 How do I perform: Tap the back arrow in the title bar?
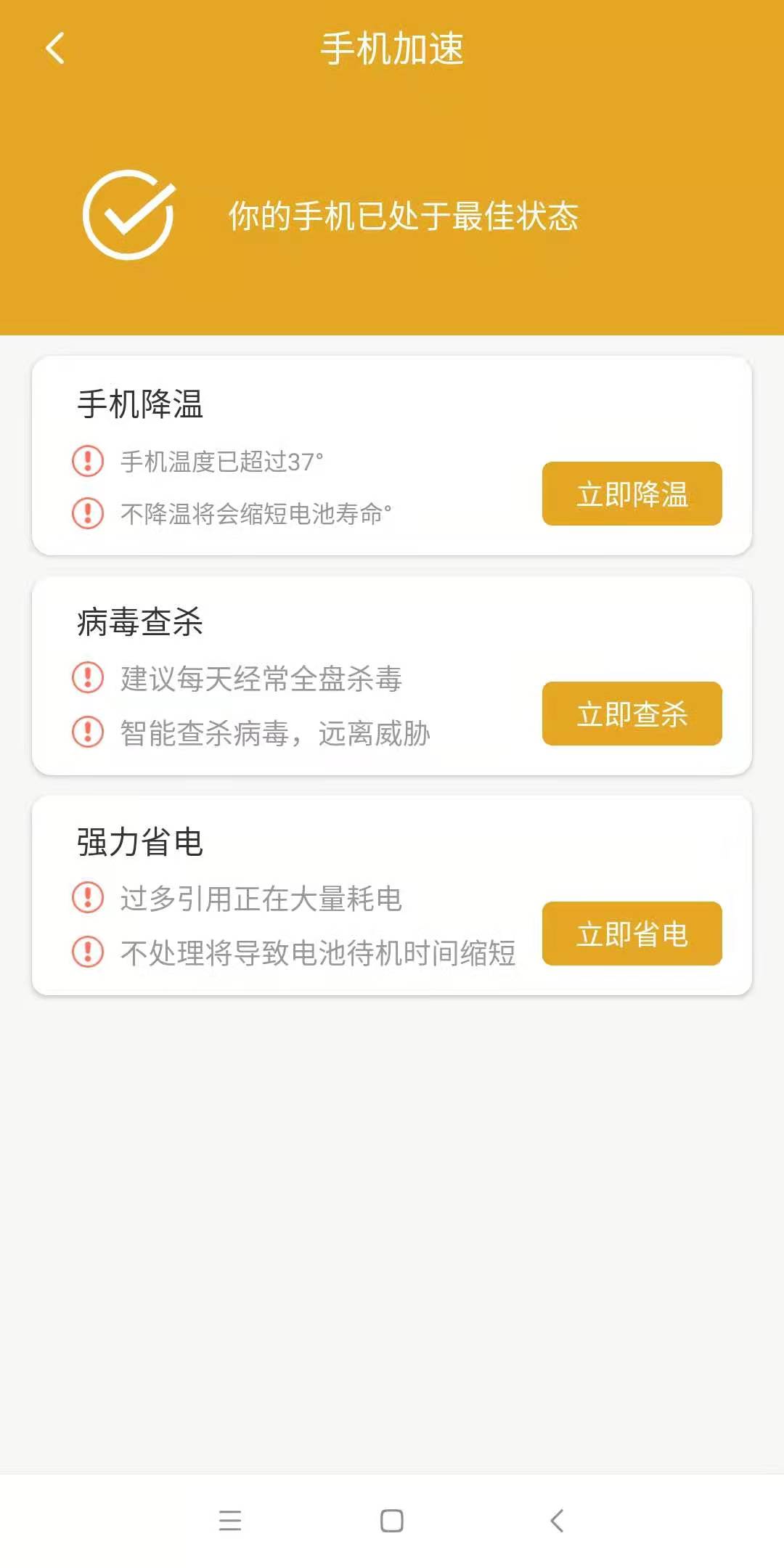[54, 48]
